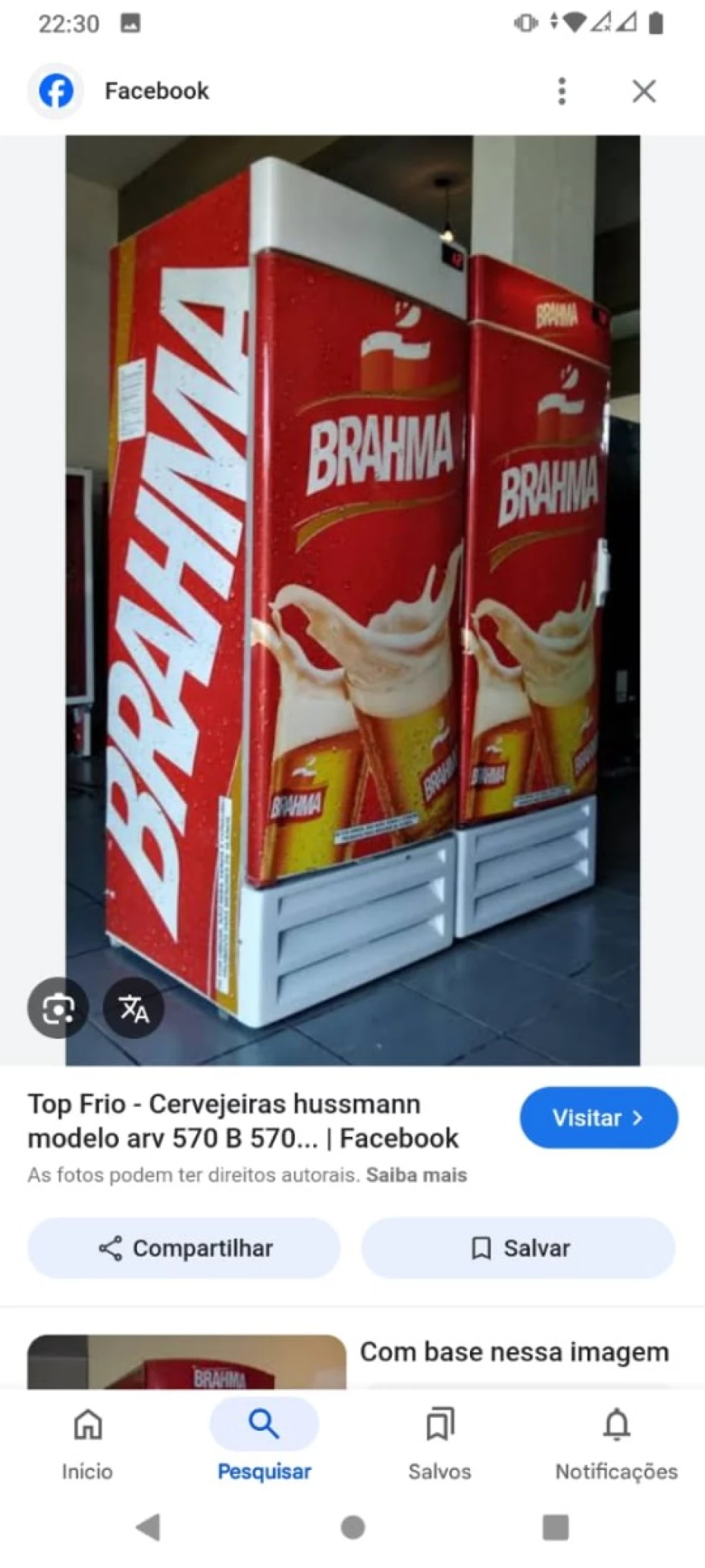Save the image with Salvar
The height and width of the screenshot is (1568, 705).
click(519, 1248)
